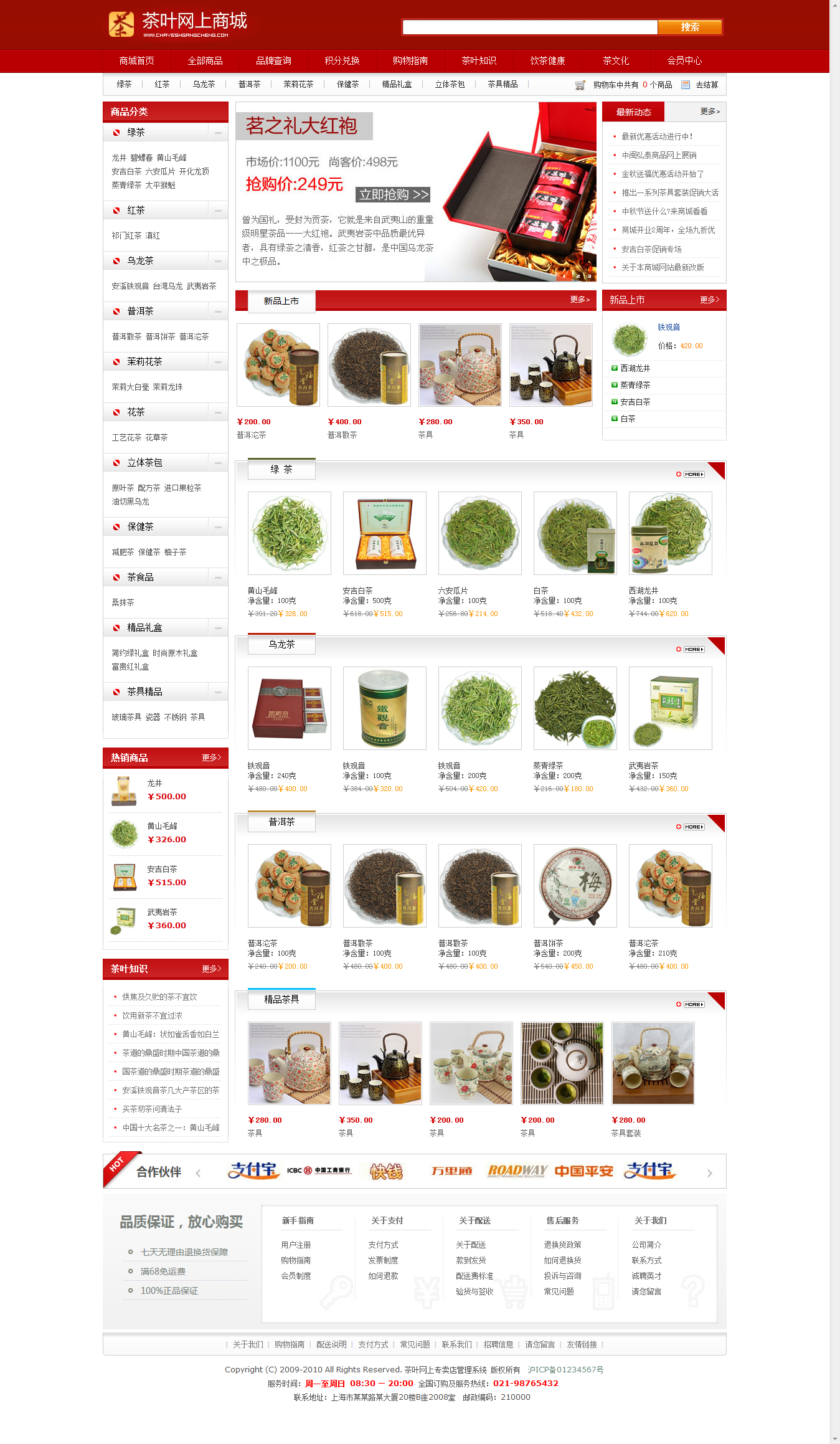840x1444 pixels.
Task: Open 龙井 under the green tea category
Action: pos(118,158)
